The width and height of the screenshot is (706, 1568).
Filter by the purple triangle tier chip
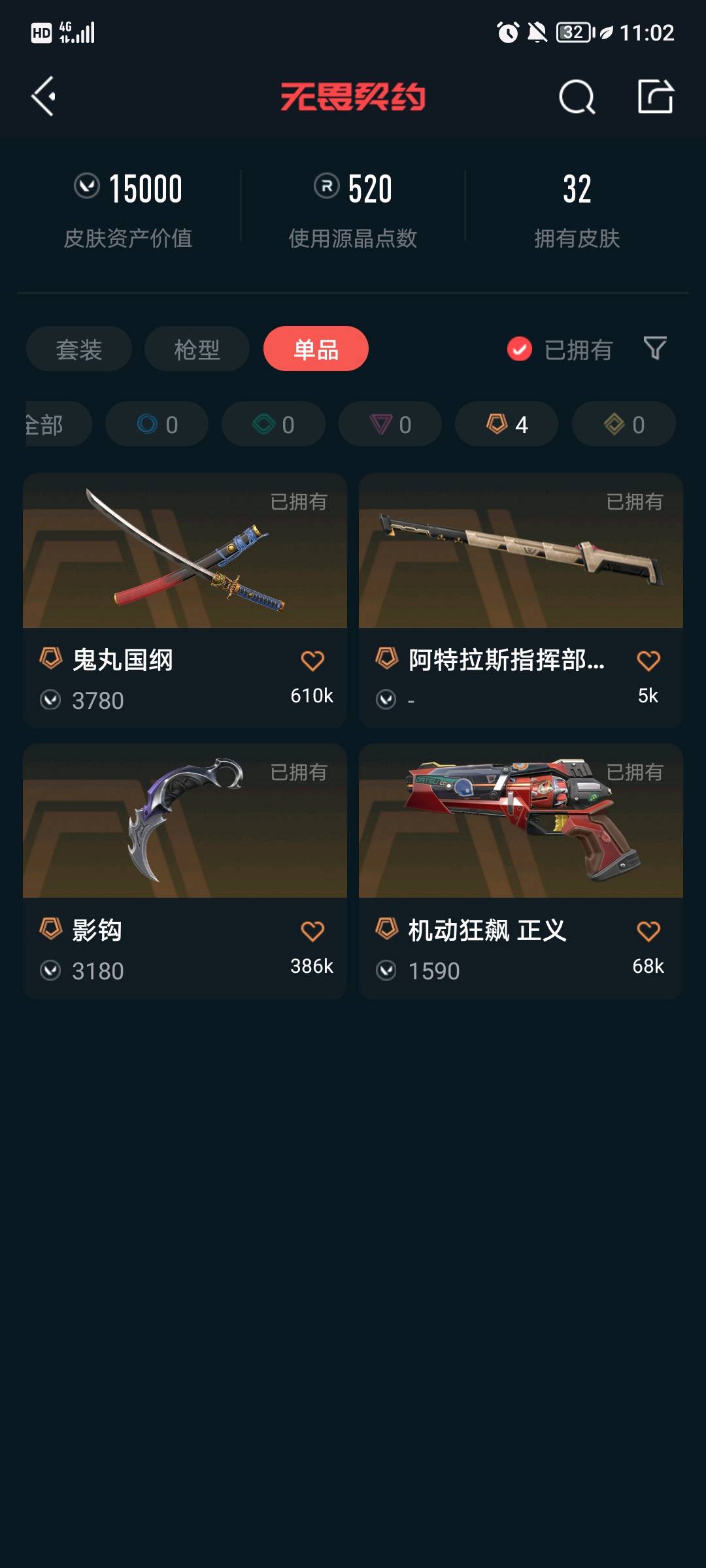(390, 425)
